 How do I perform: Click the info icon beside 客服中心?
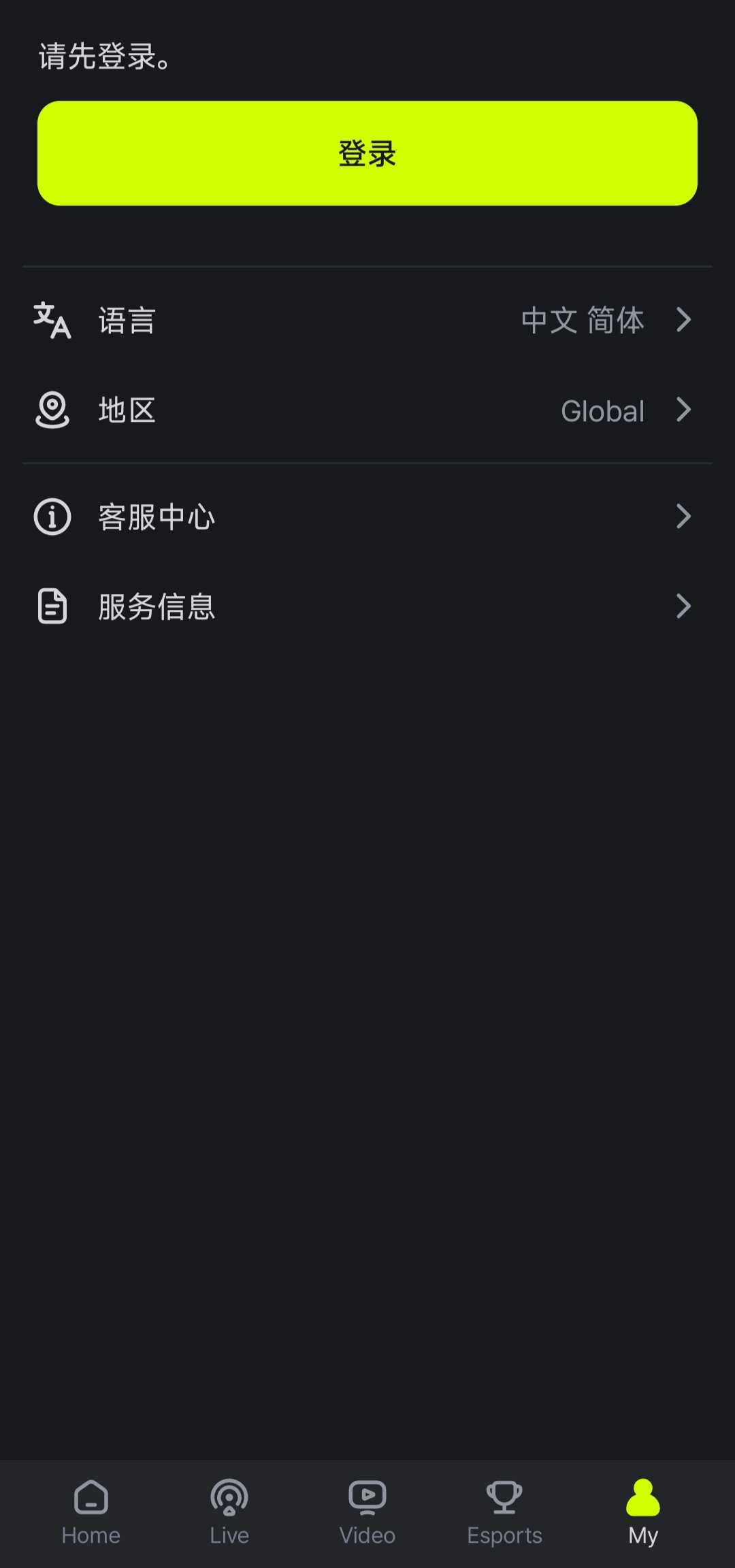coord(52,517)
